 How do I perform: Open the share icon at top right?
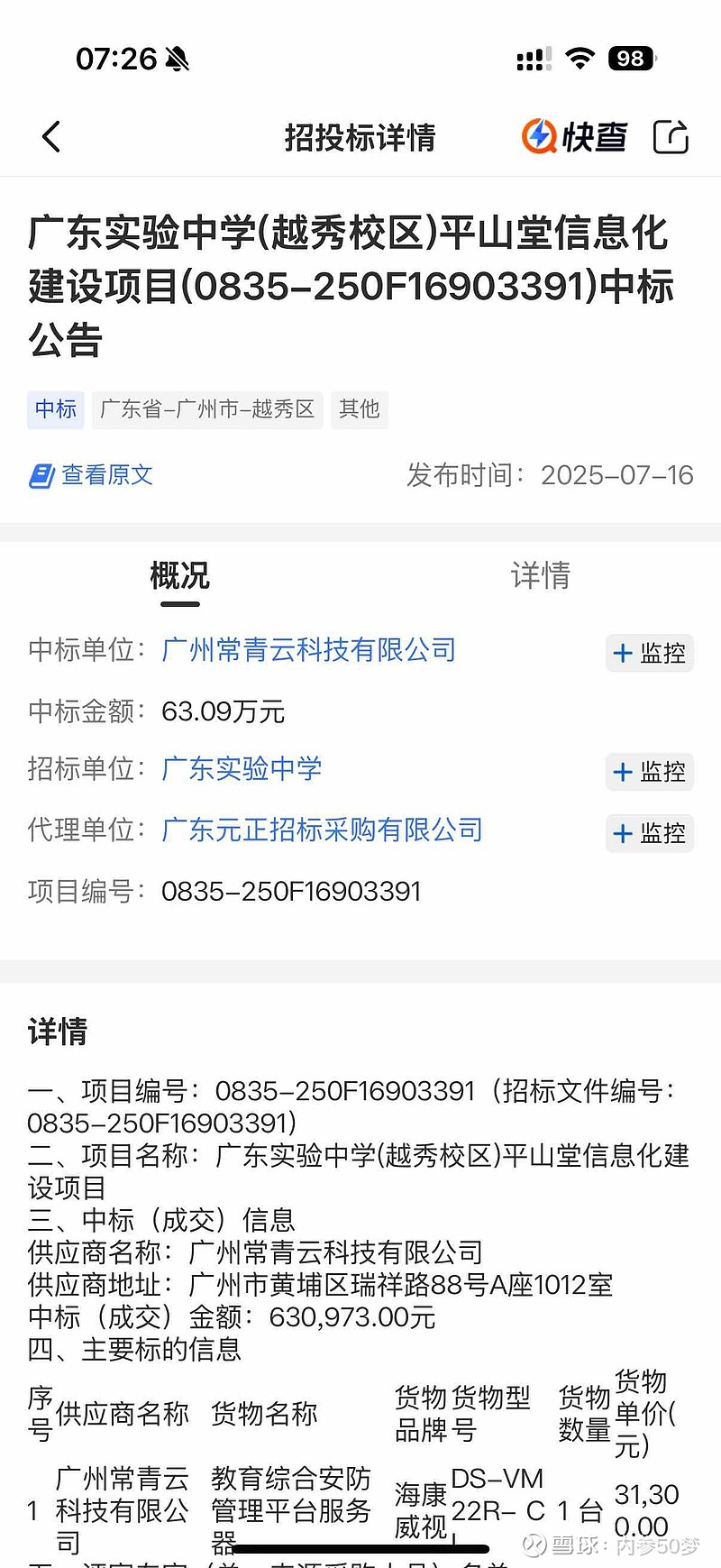pos(671,137)
